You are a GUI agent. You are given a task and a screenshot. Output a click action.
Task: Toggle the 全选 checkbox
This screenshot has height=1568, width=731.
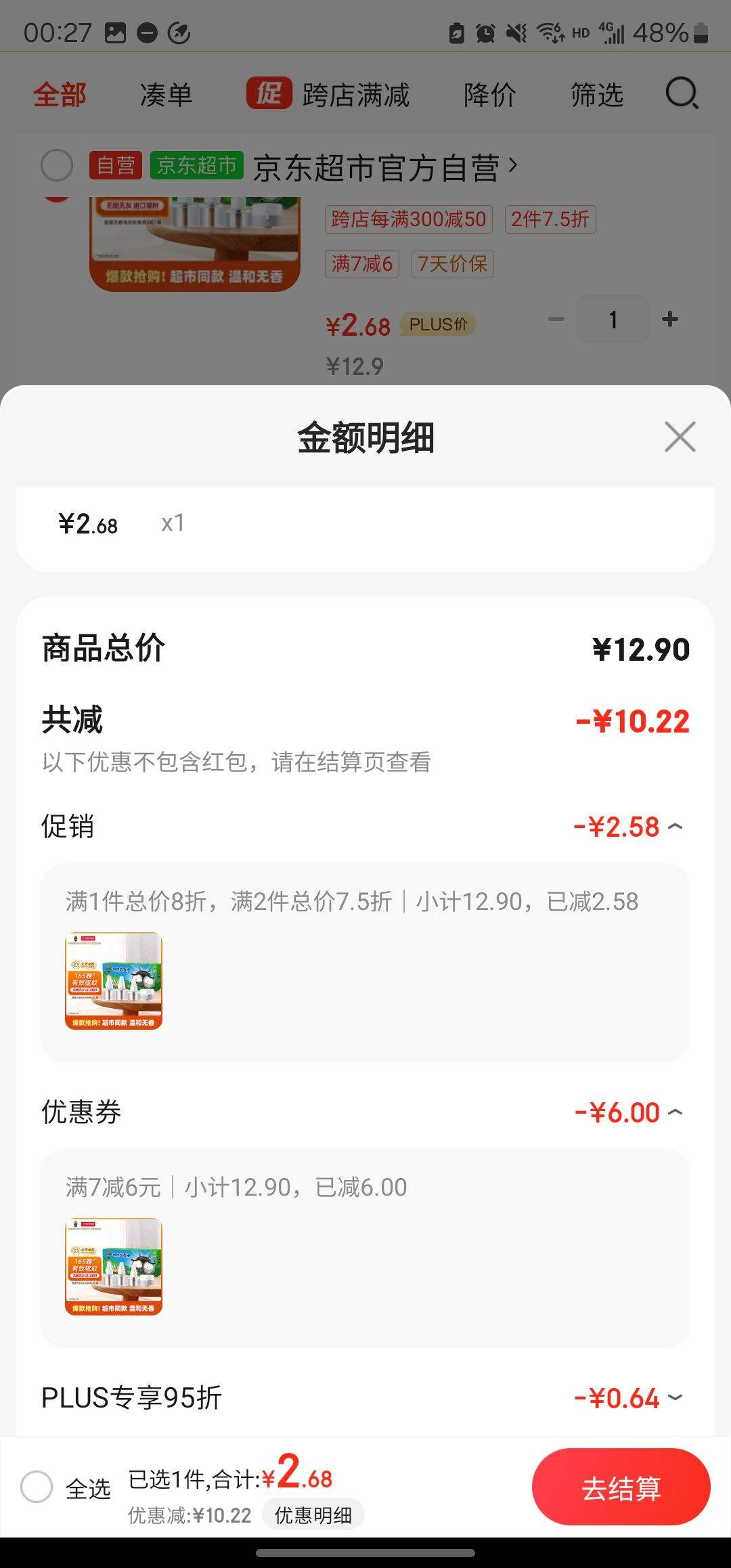[37, 1487]
